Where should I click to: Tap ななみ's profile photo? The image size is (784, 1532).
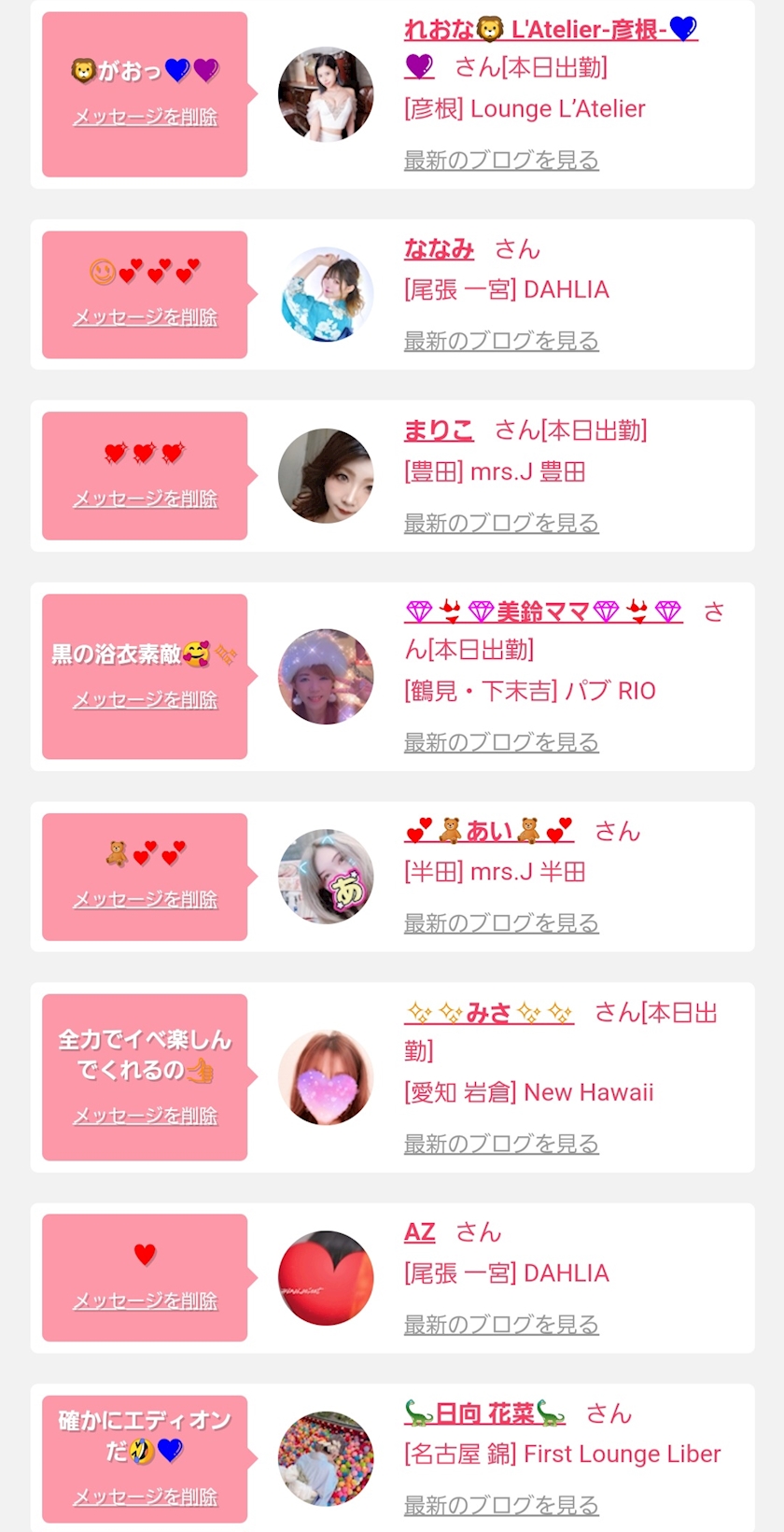click(326, 294)
